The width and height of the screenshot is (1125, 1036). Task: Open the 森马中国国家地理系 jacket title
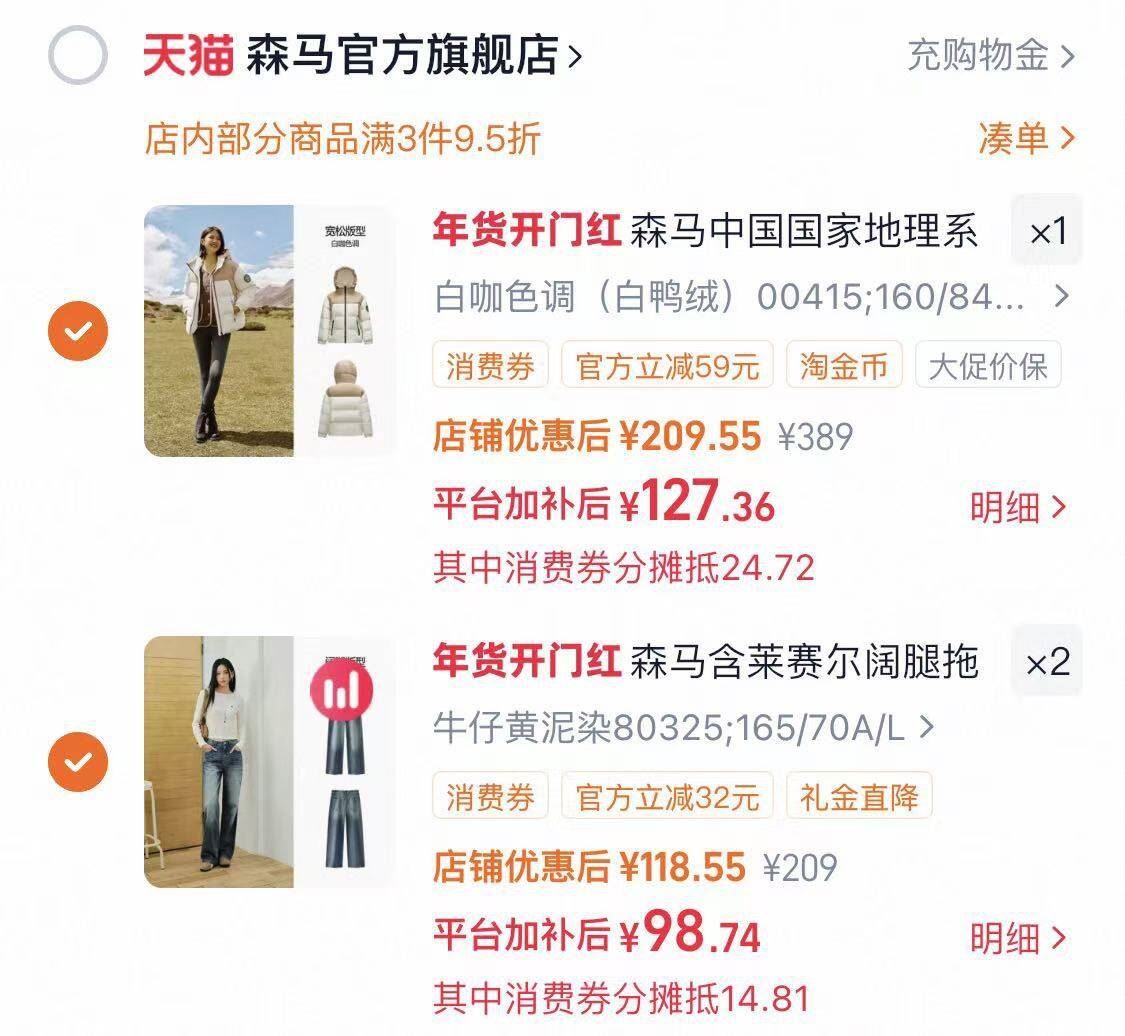point(803,232)
